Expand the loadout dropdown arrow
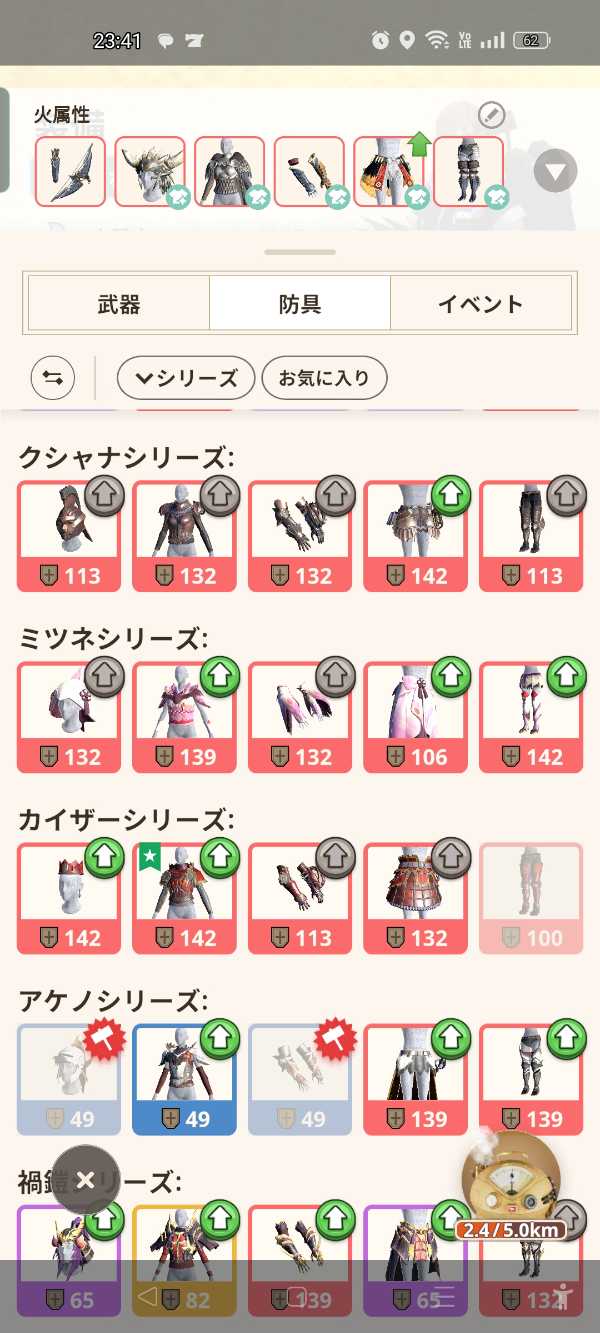This screenshot has width=600, height=1333. click(x=555, y=171)
